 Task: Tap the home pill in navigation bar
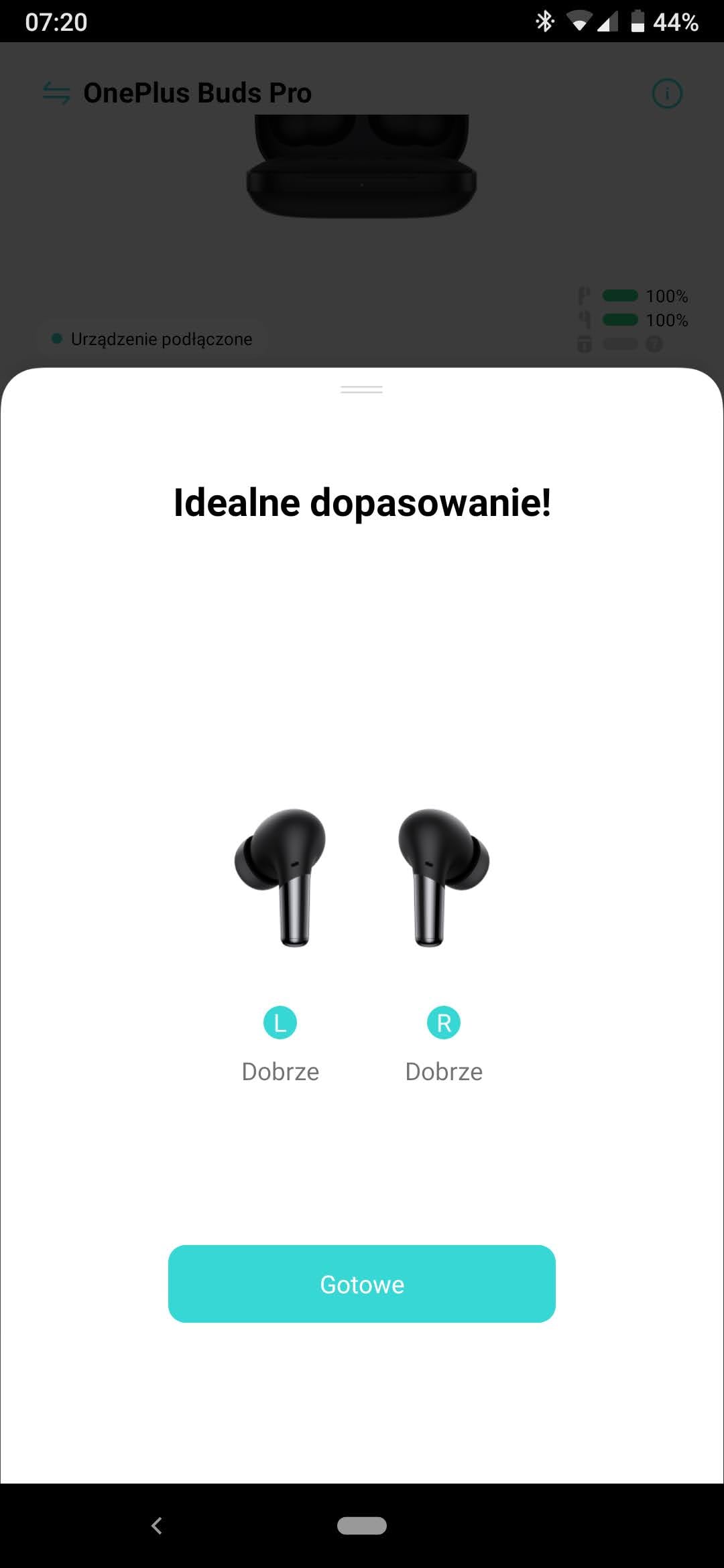click(x=362, y=1526)
